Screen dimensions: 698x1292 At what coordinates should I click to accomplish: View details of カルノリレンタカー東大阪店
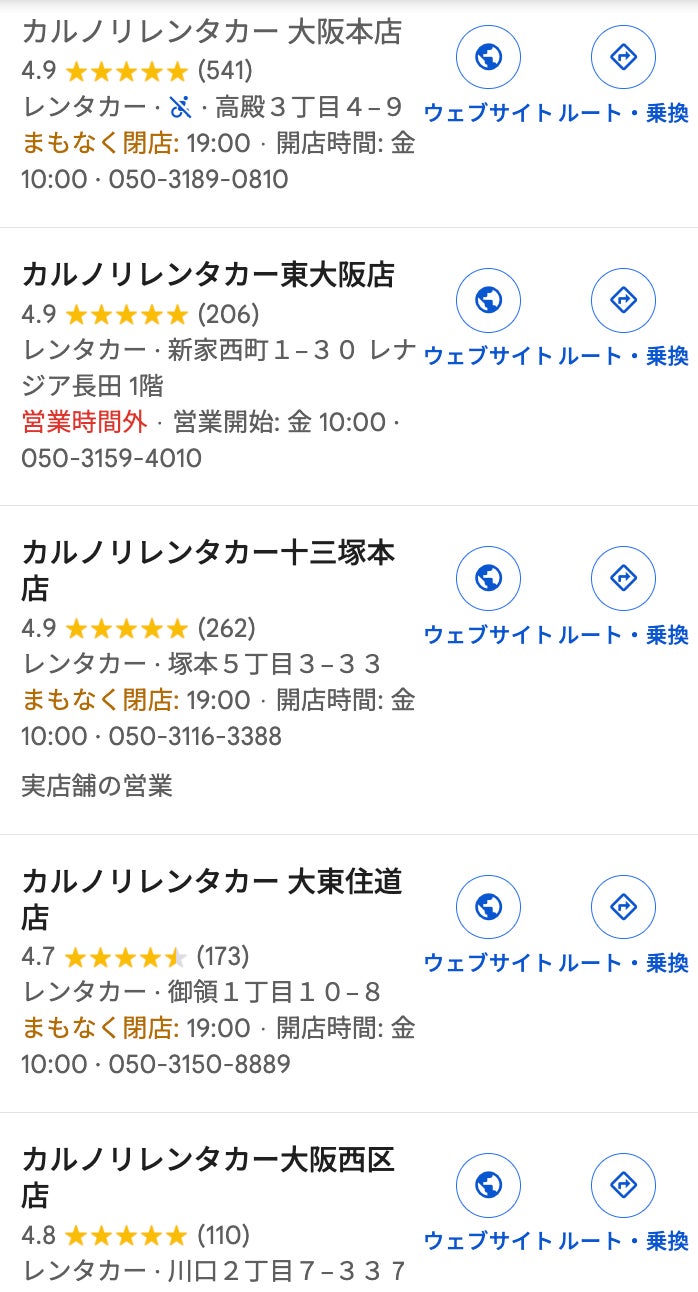pos(208,274)
